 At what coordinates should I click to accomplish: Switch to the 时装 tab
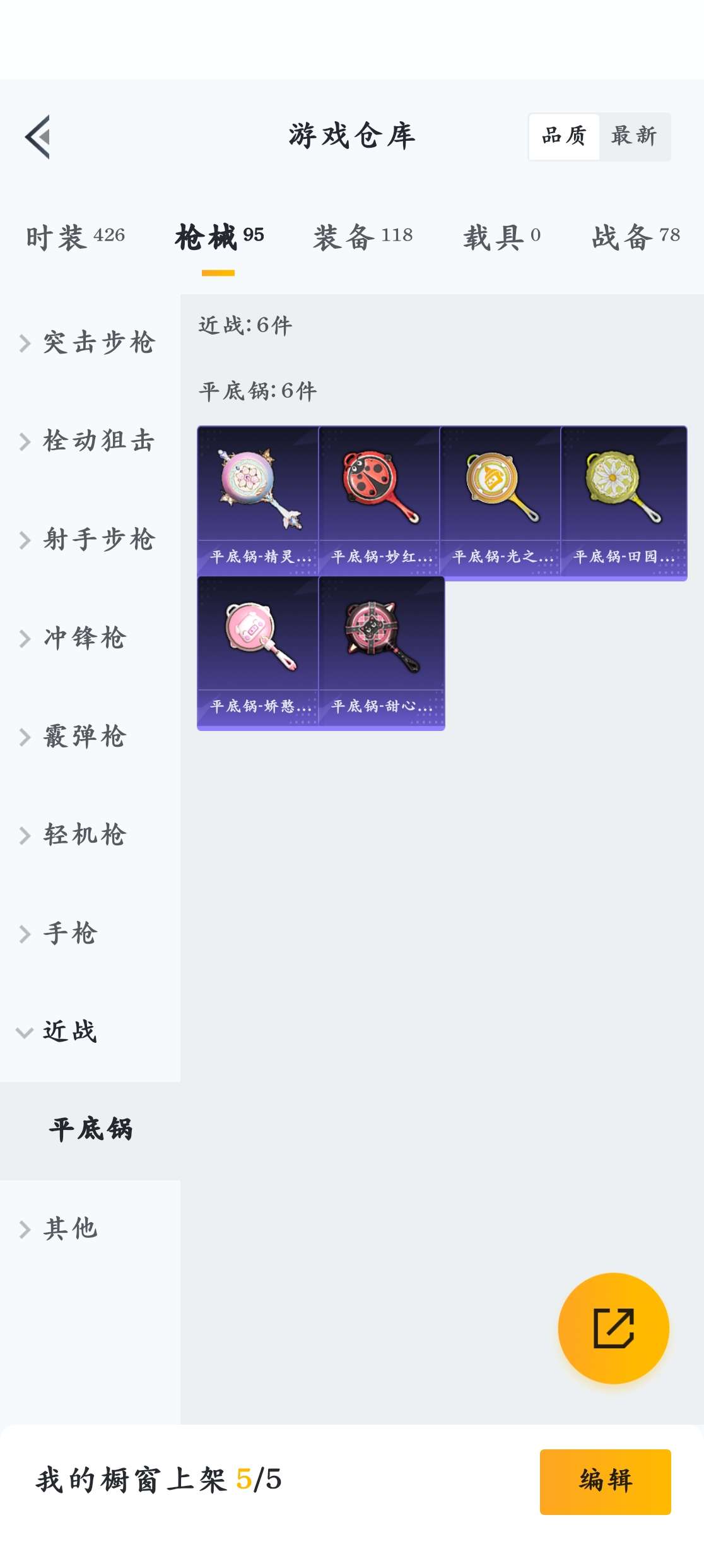(75, 237)
